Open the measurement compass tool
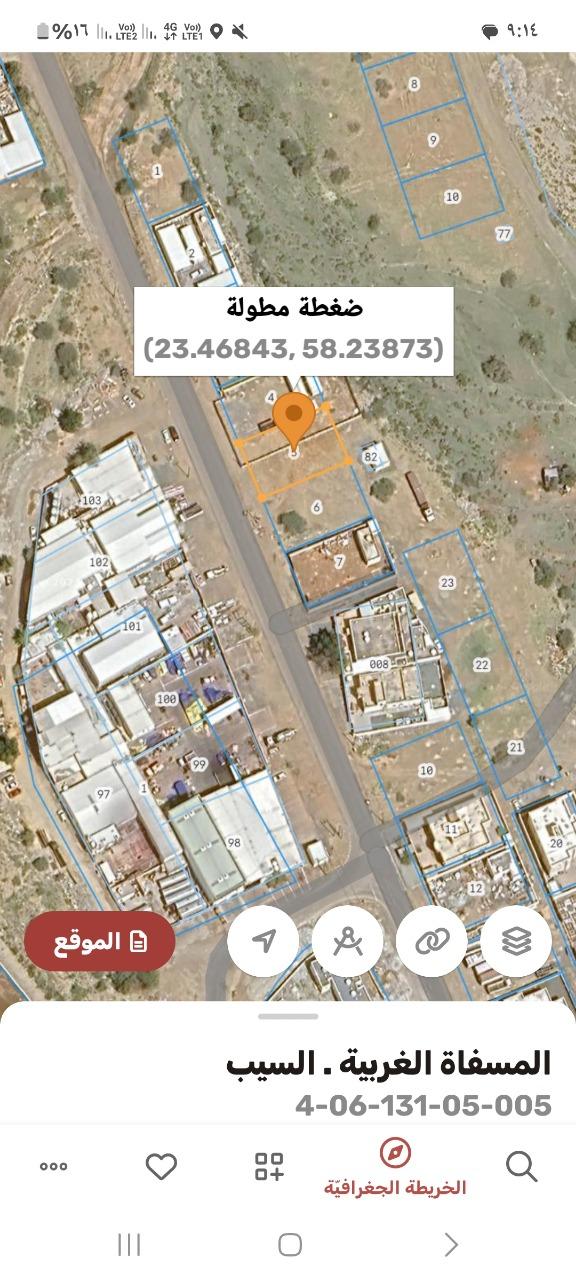Viewport: 576px width, 1281px height. [347, 941]
